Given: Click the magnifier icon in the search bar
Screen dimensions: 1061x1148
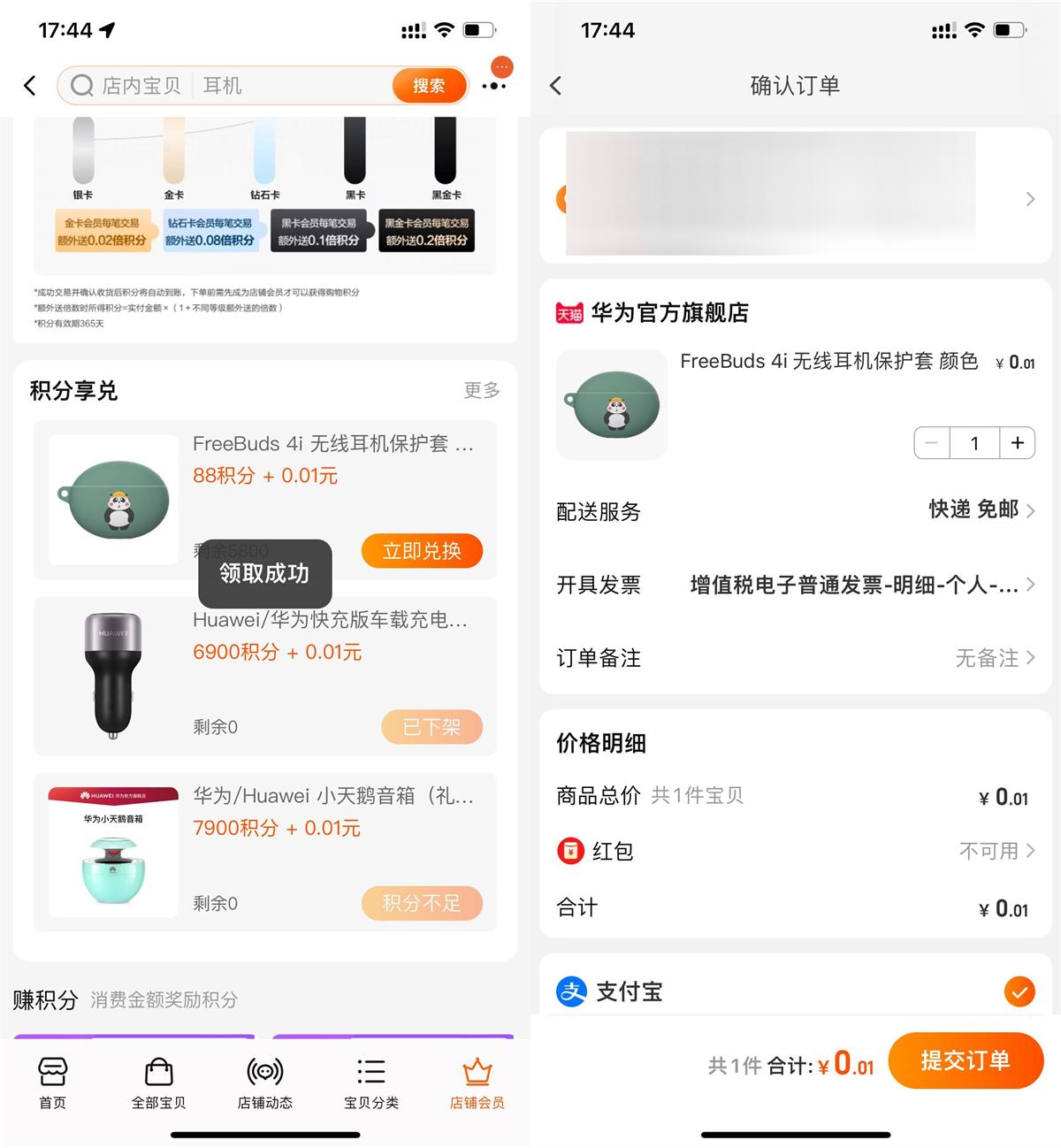Looking at the screenshot, I should pyautogui.click(x=82, y=85).
